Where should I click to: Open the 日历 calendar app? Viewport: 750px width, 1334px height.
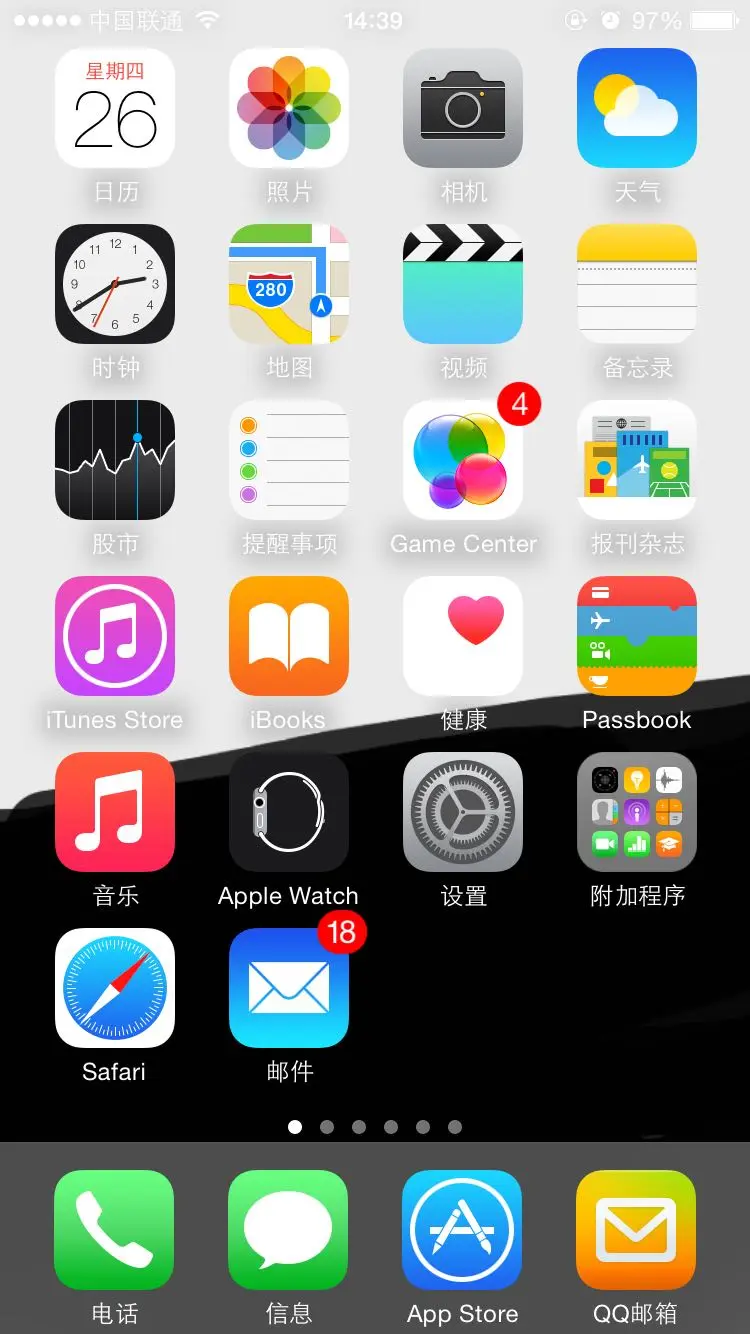(115, 108)
